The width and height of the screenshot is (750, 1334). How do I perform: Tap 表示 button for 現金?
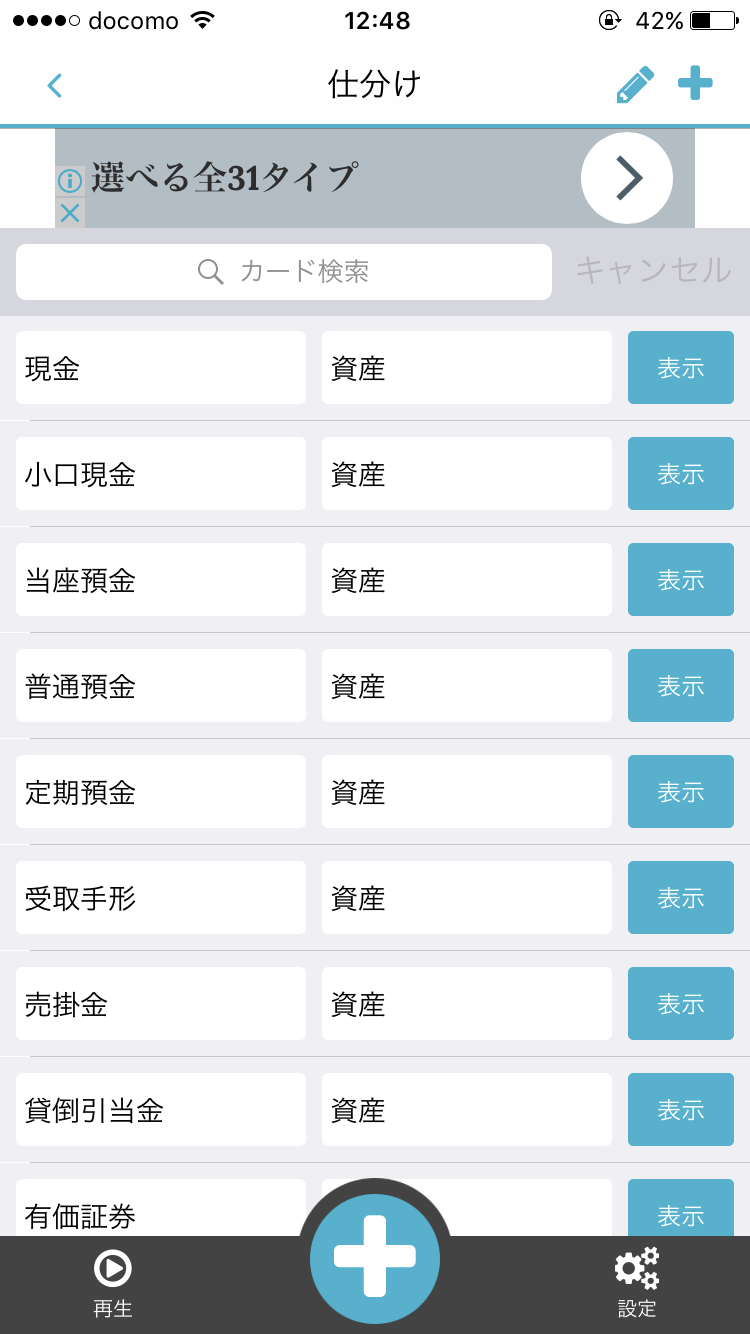[681, 368]
